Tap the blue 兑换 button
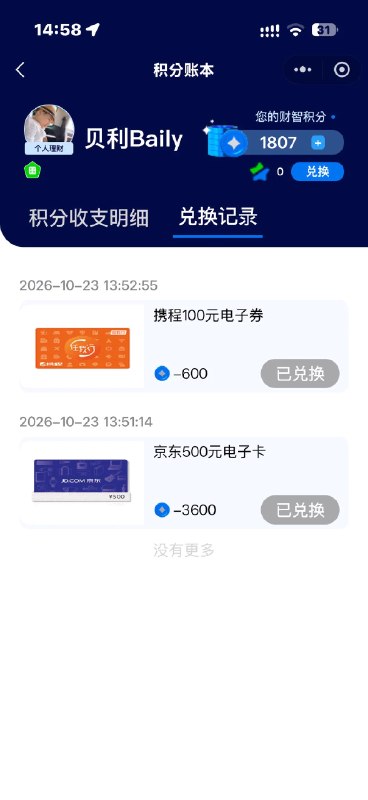This screenshot has height=800, width=368. [x=317, y=171]
